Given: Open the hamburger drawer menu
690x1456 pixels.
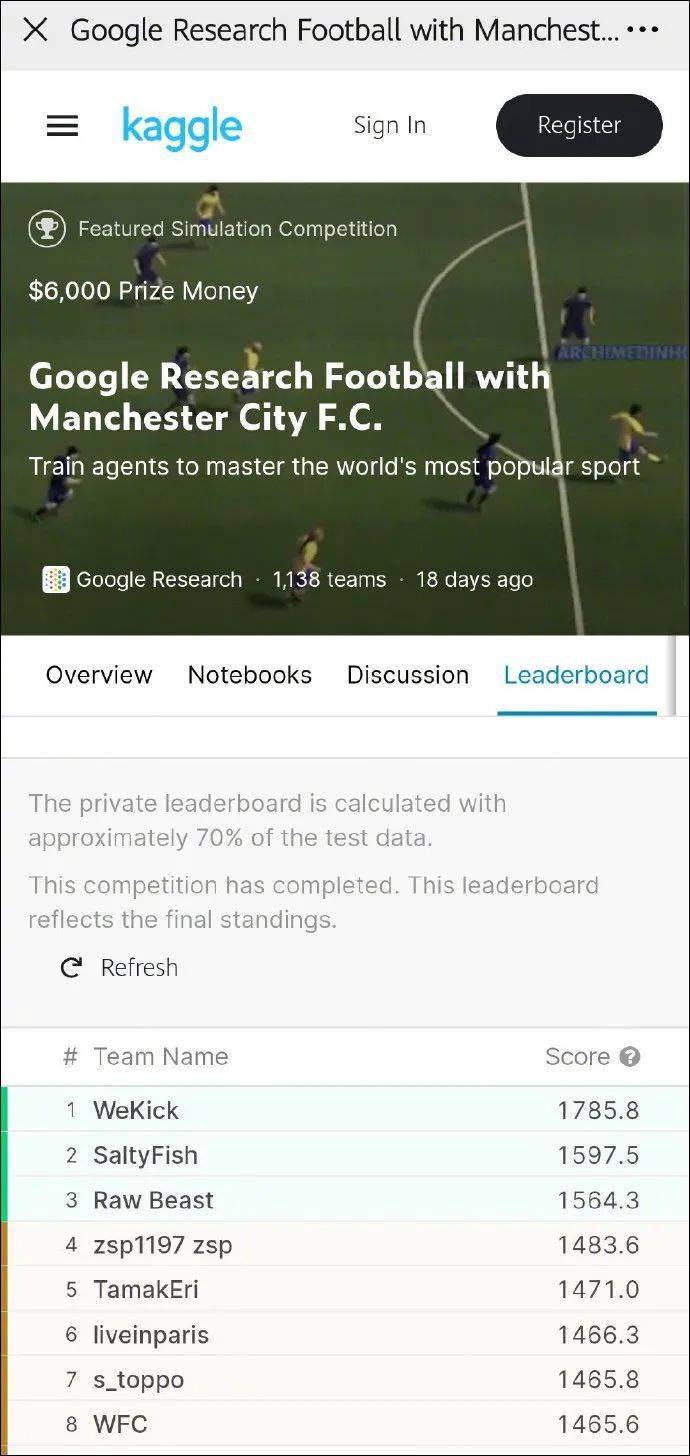Looking at the screenshot, I should pos(62,125).
